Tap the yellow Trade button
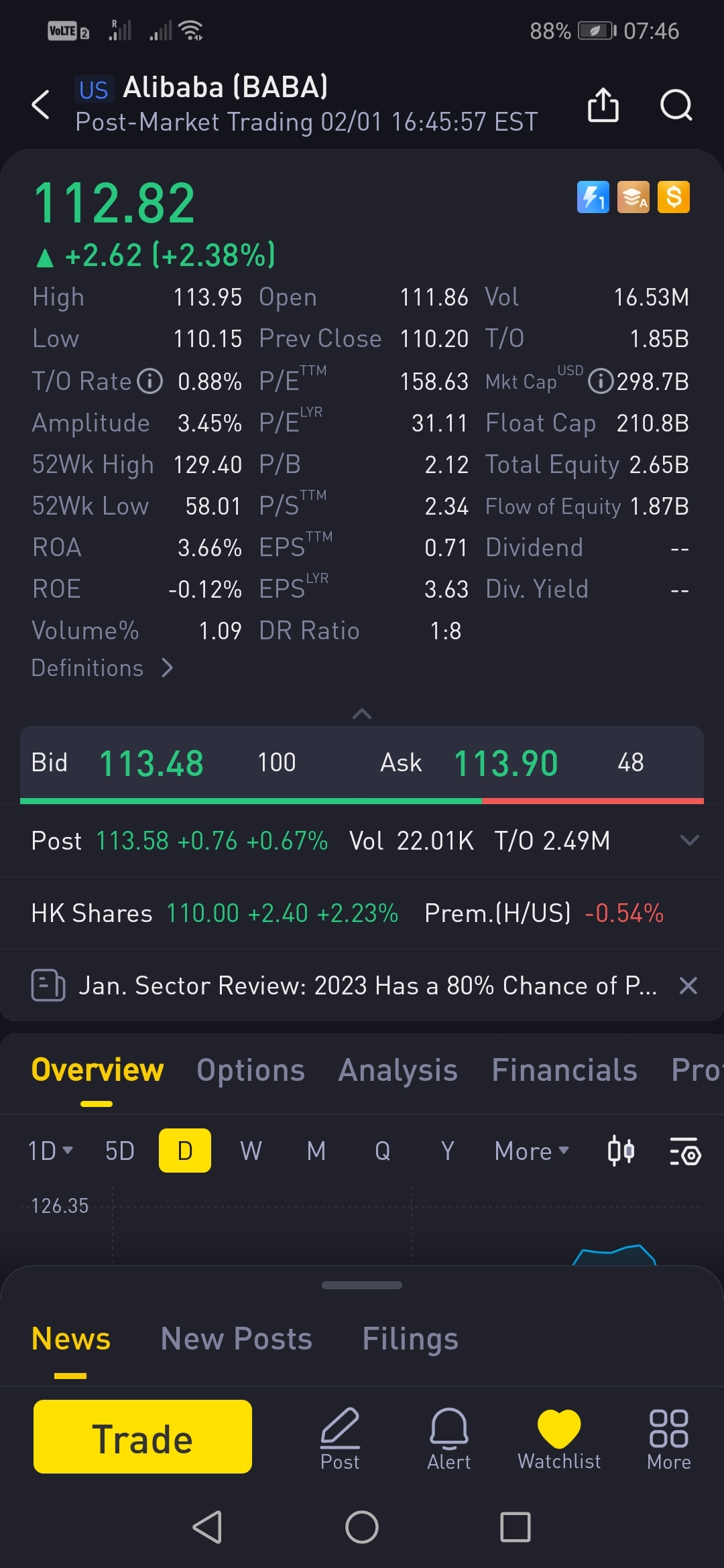Viewport: 724px width, 1568px height. [143, 1437]
